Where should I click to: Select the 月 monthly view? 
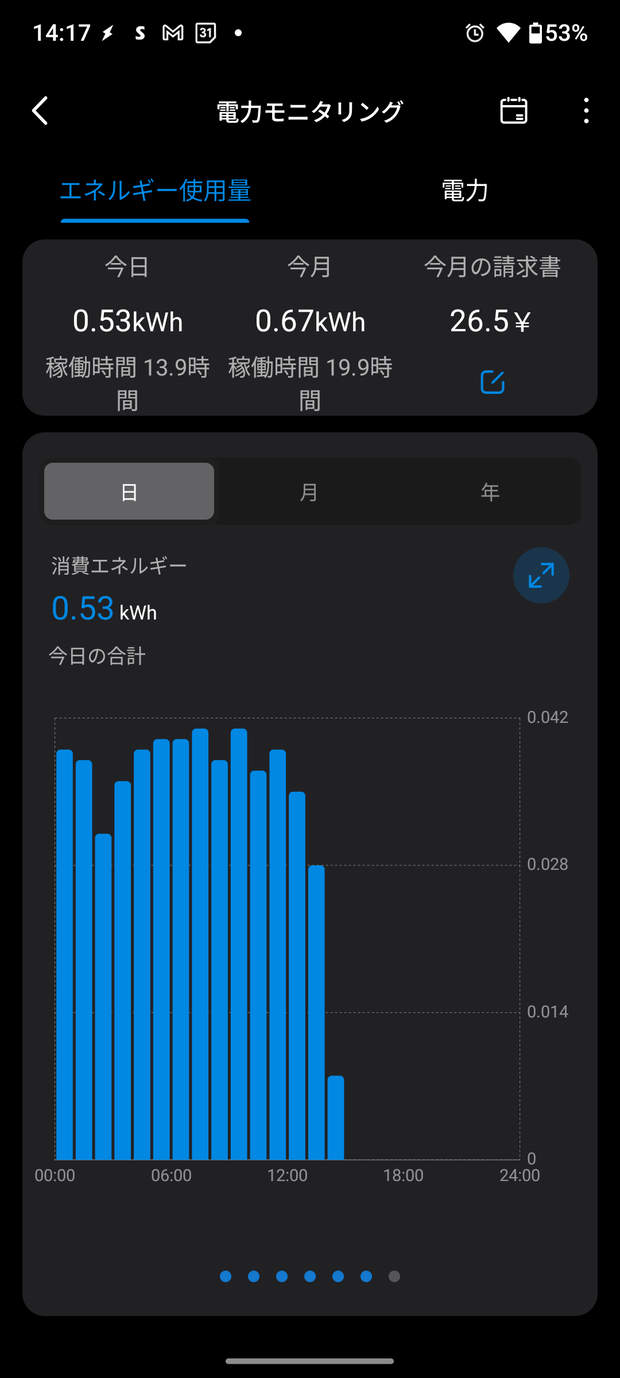point(309,492)
